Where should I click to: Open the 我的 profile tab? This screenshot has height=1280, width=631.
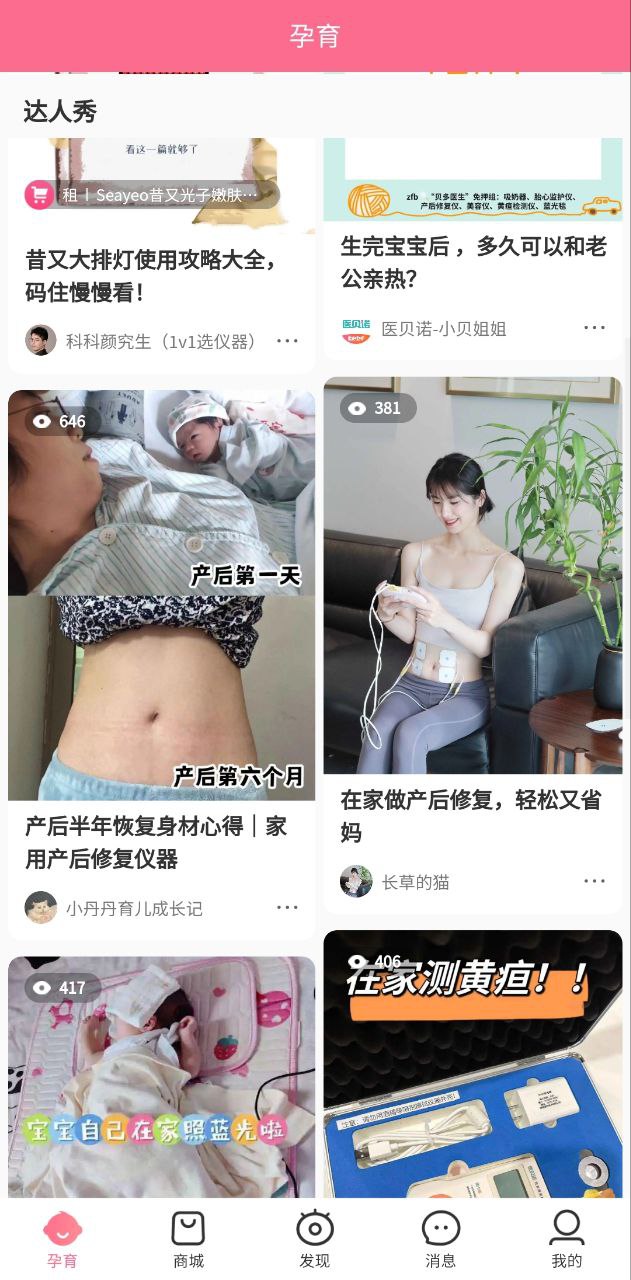tap(566, 1239)
